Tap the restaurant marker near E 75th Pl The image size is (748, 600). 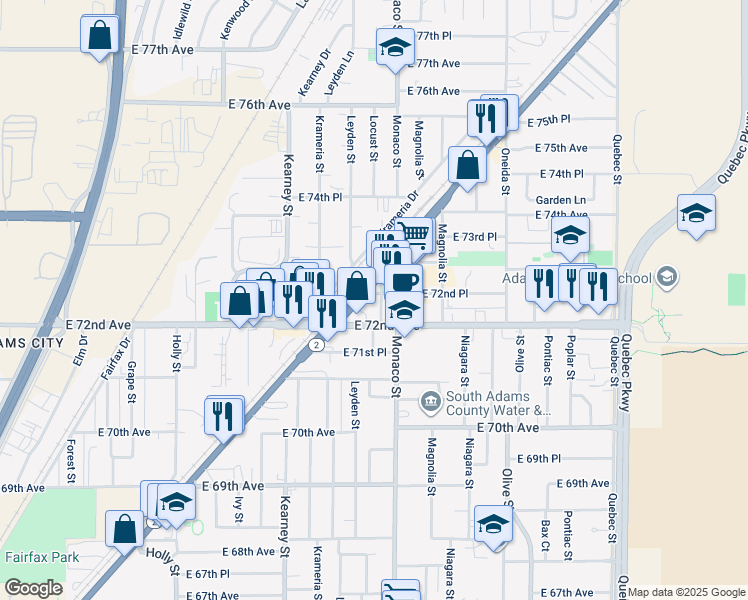pyautogui.click(x=486, y=119)
